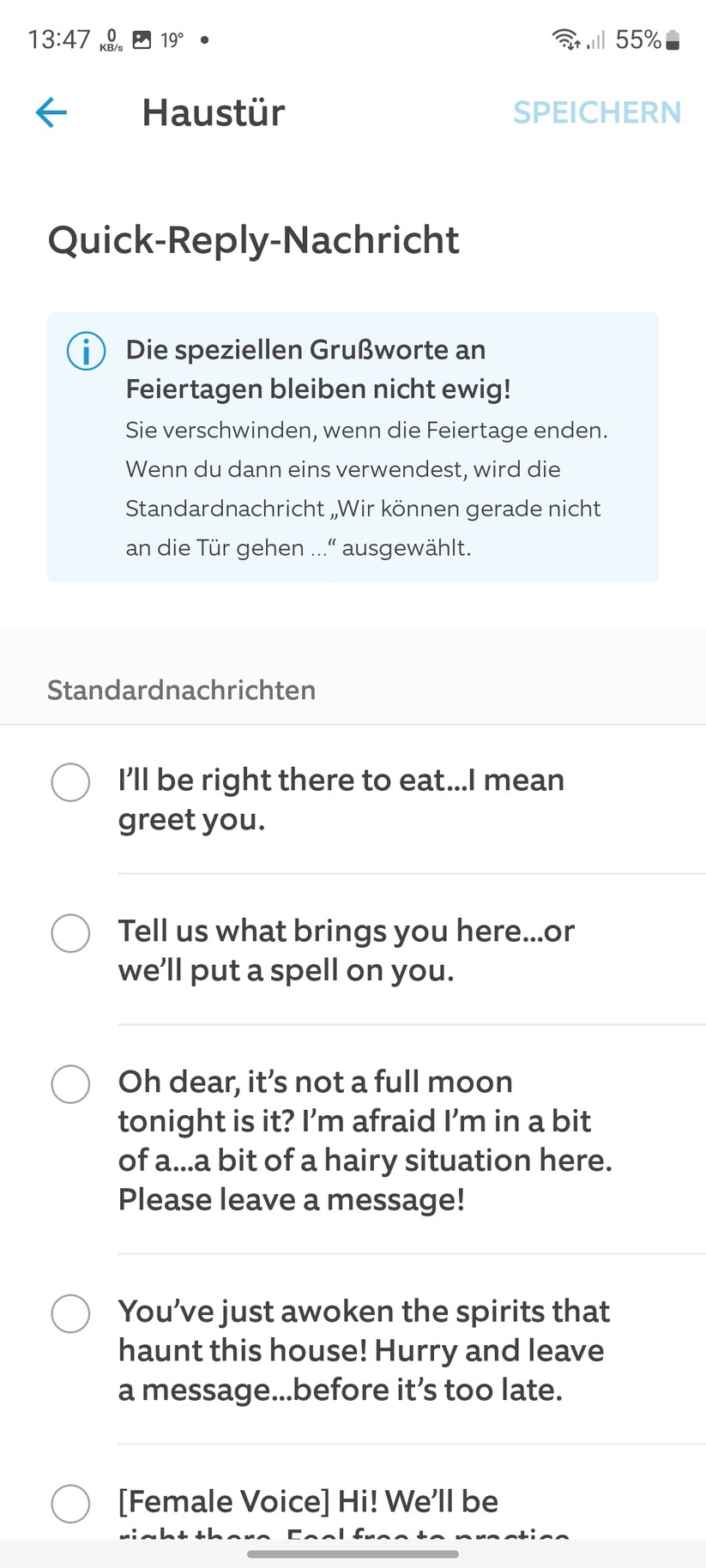
Task: Select the full moon quick-reply message
Action: click(x=70, y=1084)
